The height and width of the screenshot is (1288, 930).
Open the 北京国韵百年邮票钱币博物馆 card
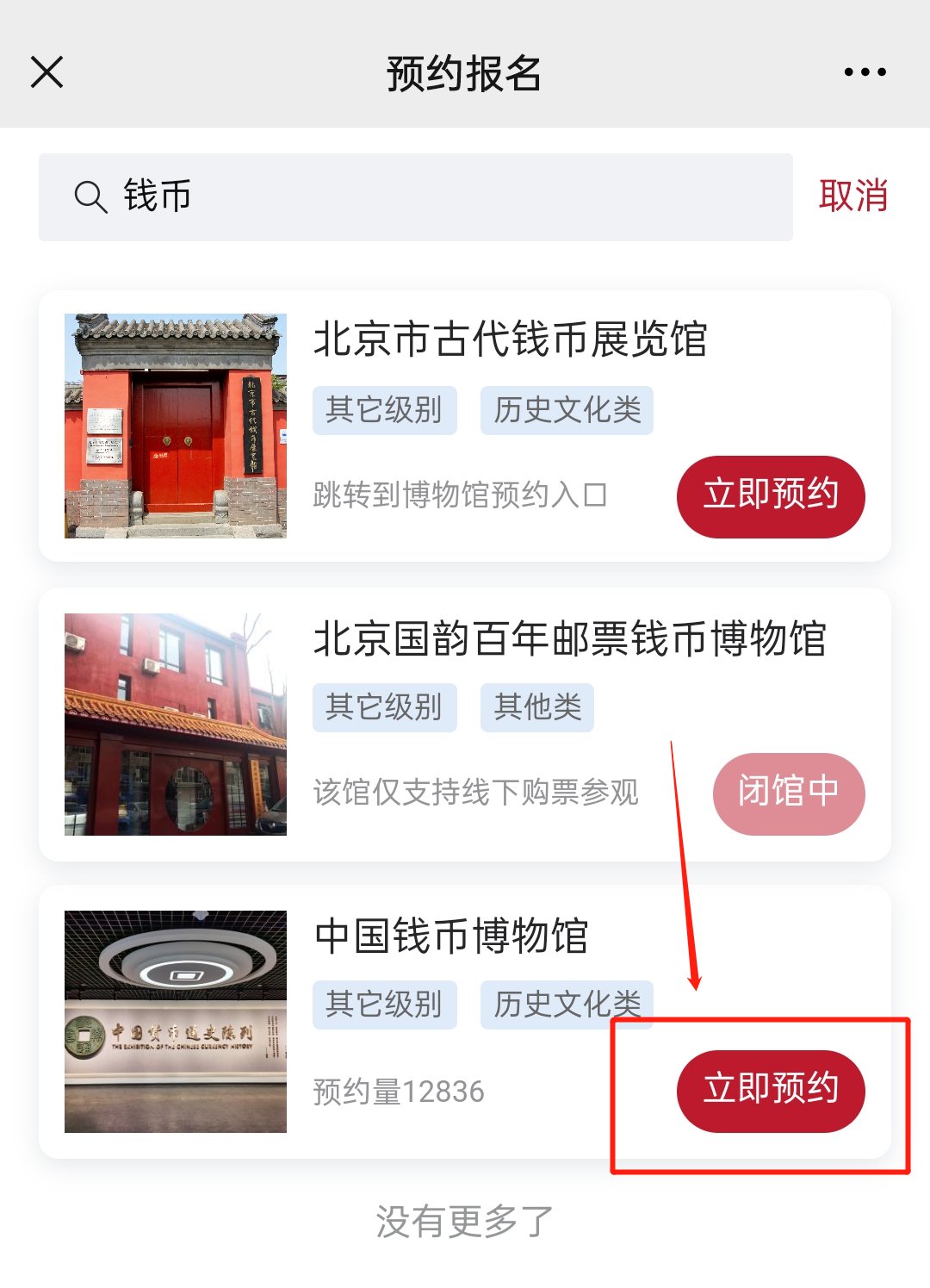click(x=568, y=639)
